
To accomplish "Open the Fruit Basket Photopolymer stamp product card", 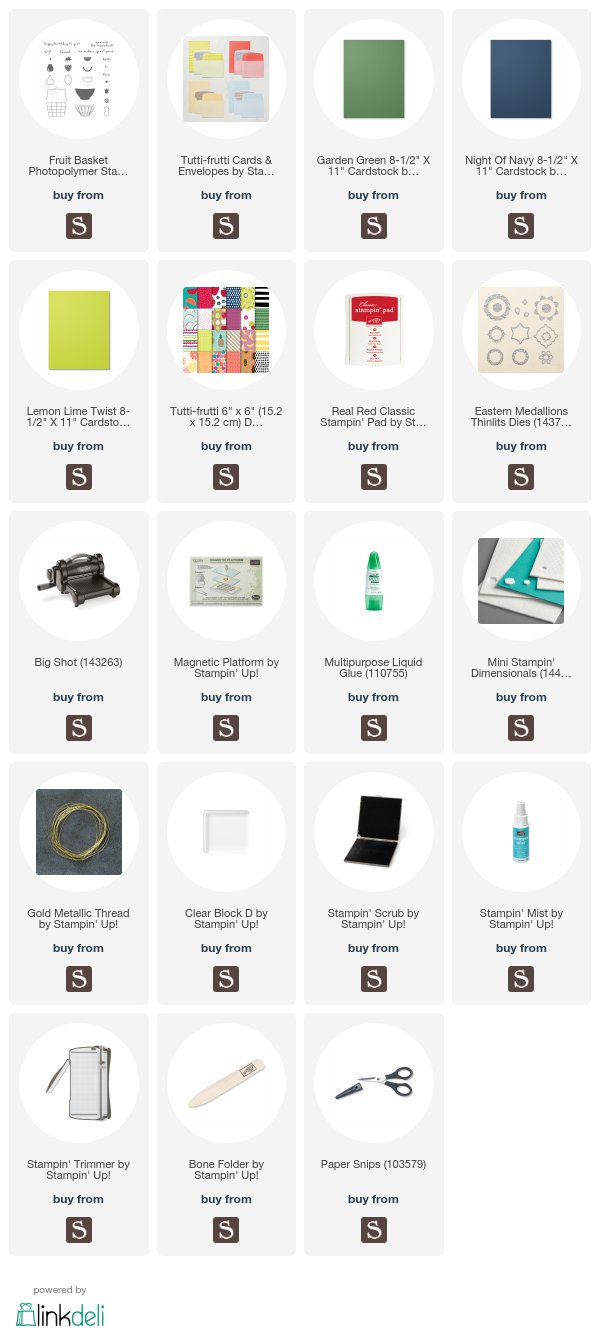I will click(78, 130).
